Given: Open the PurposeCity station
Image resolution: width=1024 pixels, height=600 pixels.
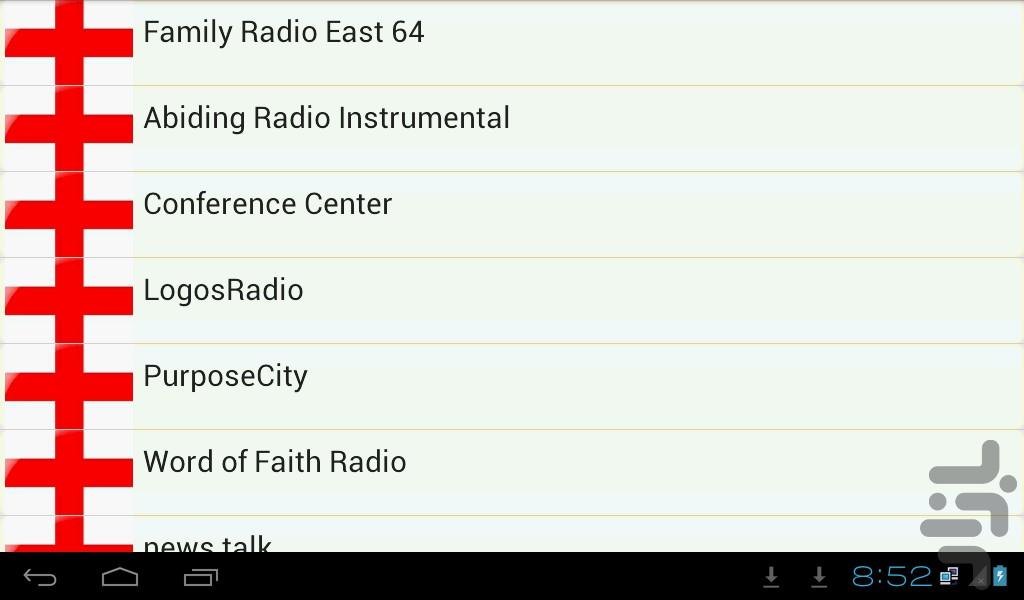Looking at the screenshot, I should pyautogui.click(x=226, y=377).
